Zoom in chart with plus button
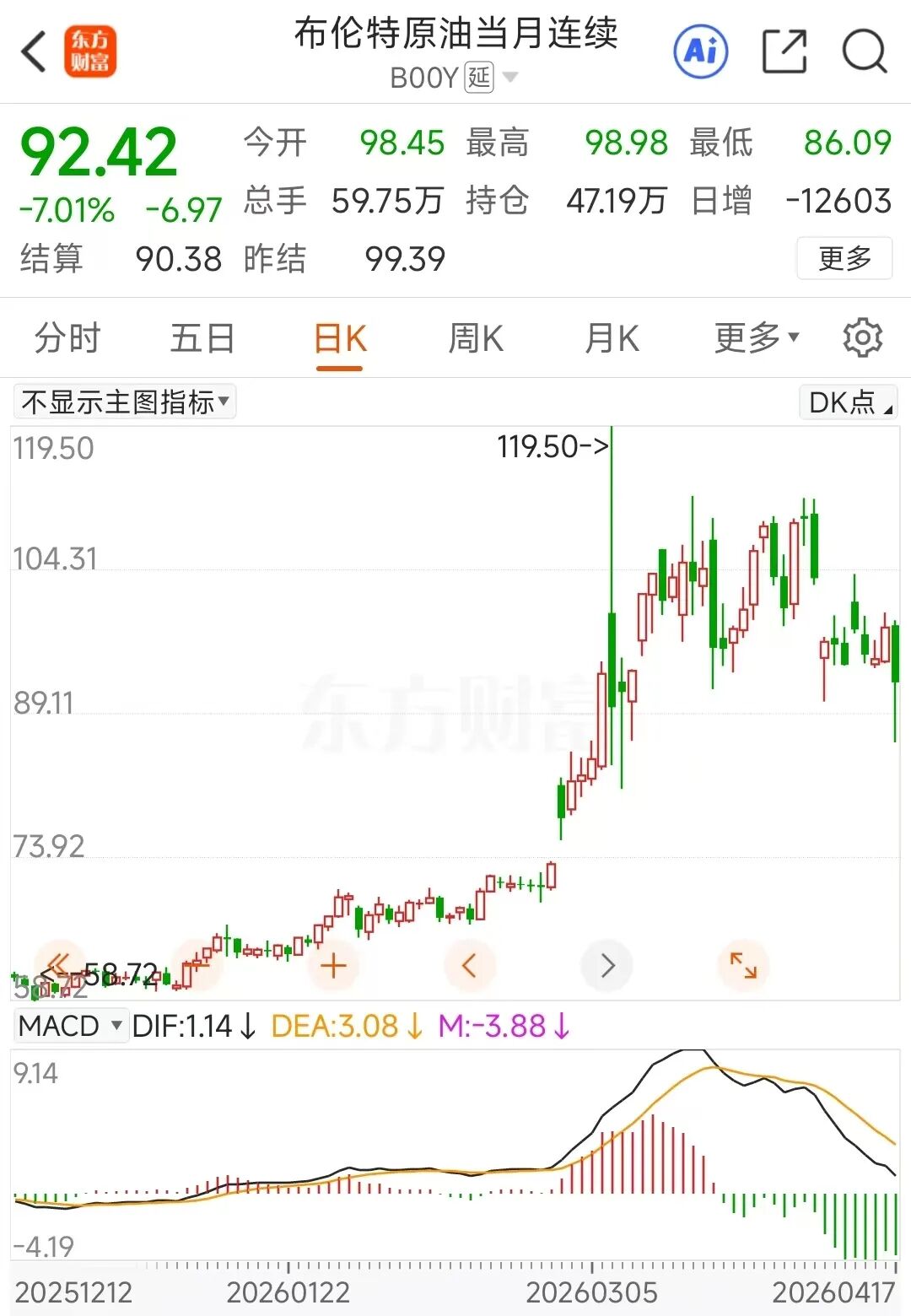The image size is (911, 1316). 334,966
